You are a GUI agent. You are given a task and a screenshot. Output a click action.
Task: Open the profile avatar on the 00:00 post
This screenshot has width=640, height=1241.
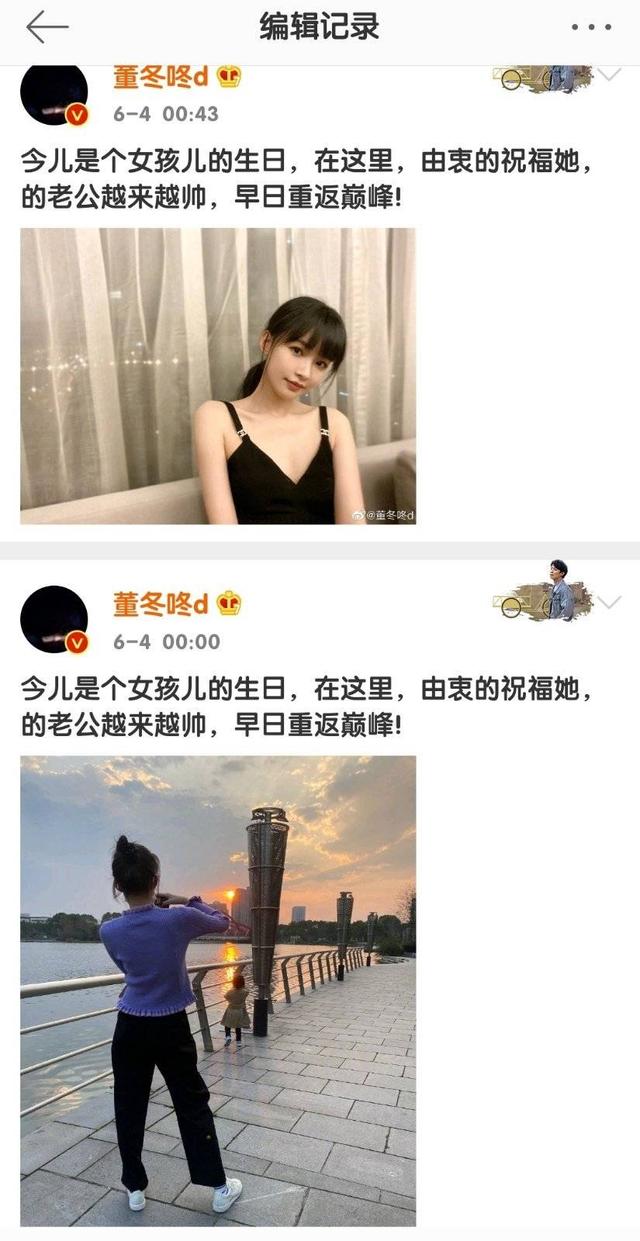pos(55,619)
